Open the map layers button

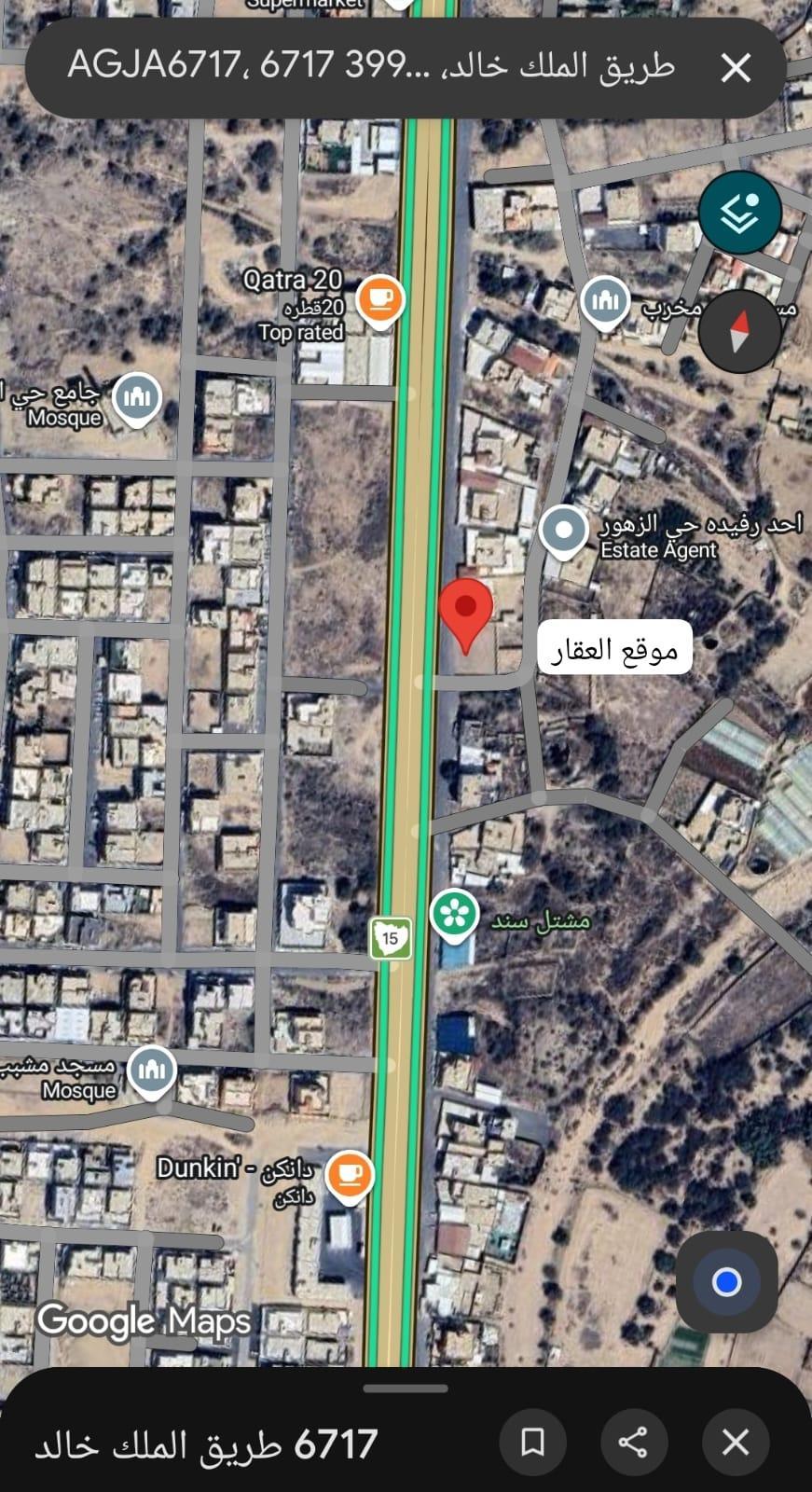pyautogui.click(x=740, y=214)
